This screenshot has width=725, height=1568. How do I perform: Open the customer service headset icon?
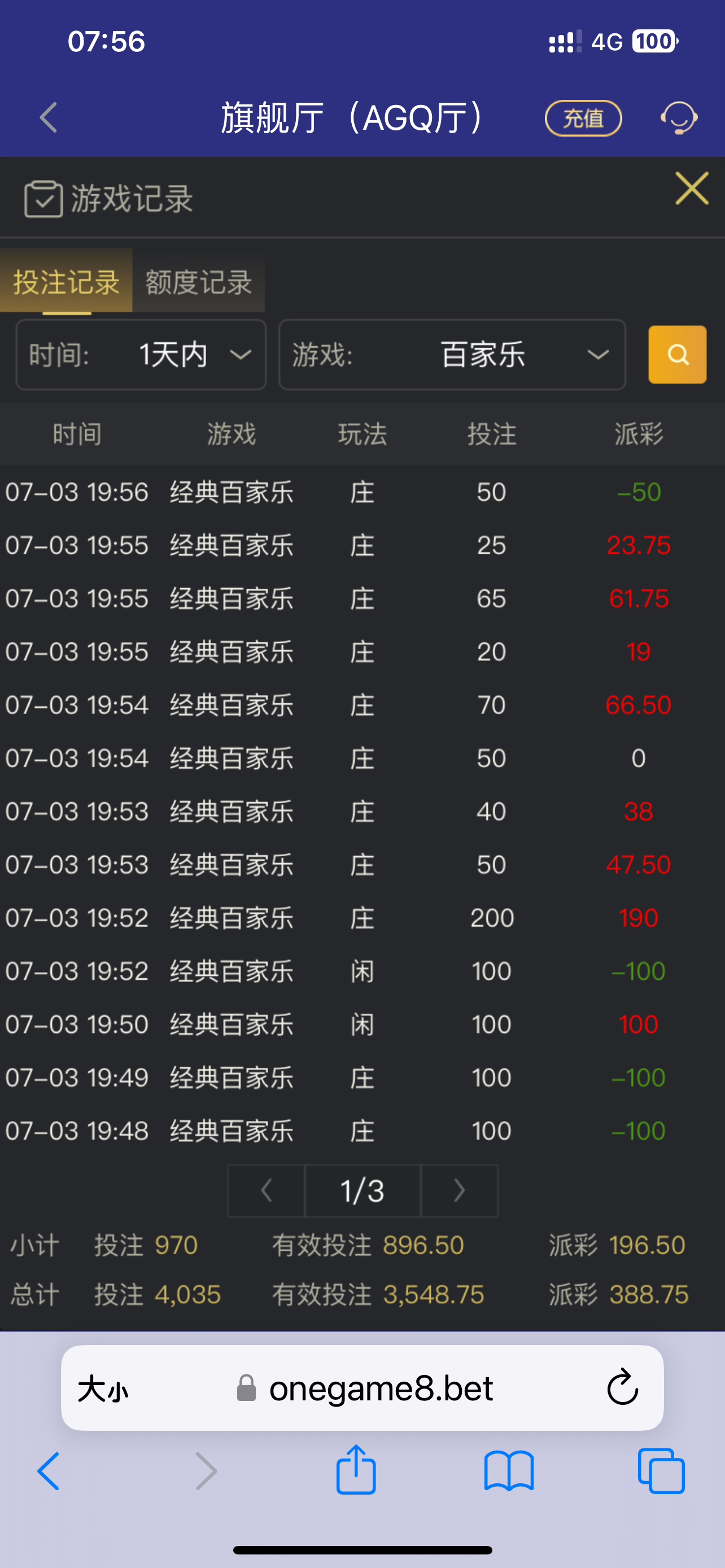[x=680, y=118]
